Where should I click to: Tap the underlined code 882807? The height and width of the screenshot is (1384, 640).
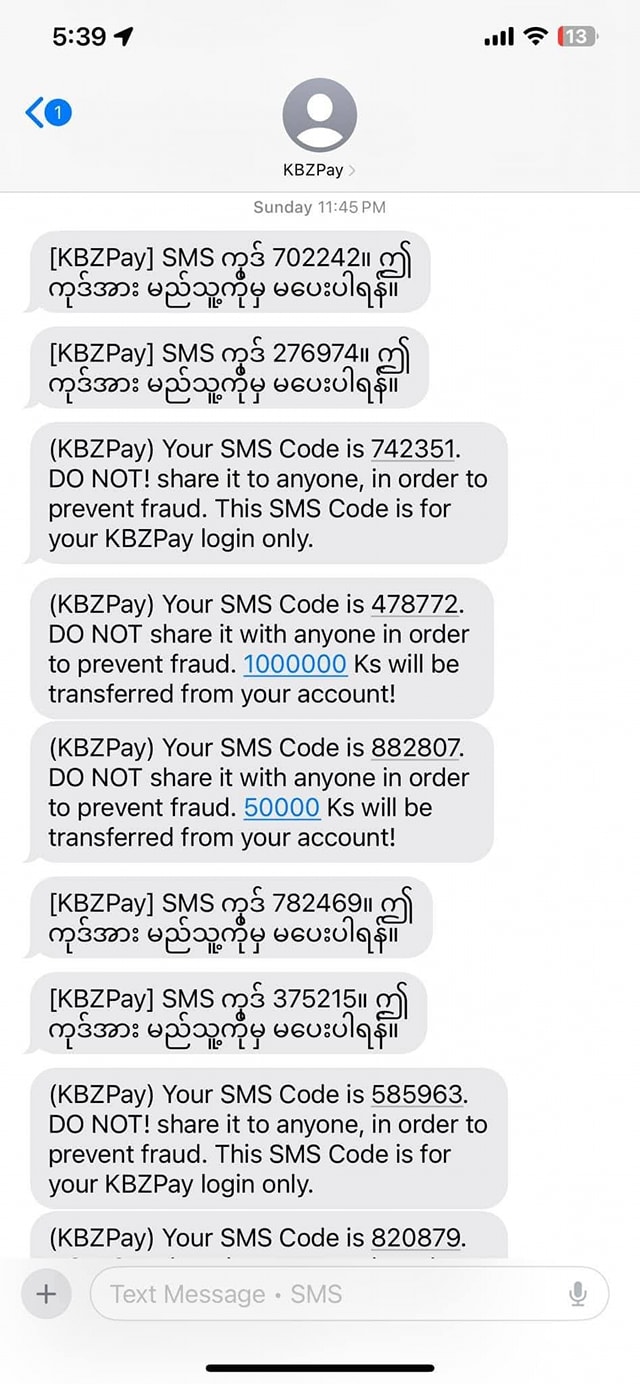(416, 748)
